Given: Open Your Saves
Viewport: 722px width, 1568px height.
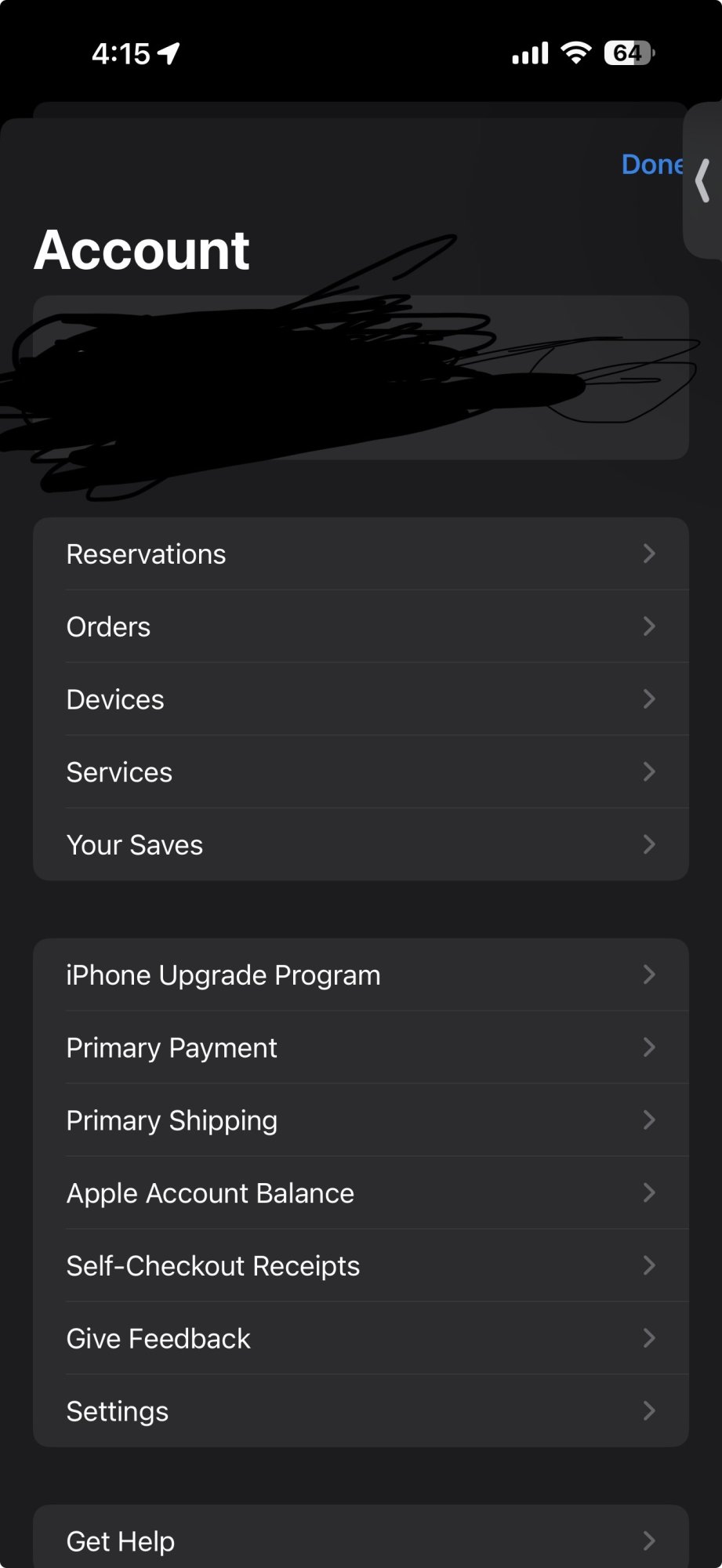Looking at the screenshot, I should 361,845.
